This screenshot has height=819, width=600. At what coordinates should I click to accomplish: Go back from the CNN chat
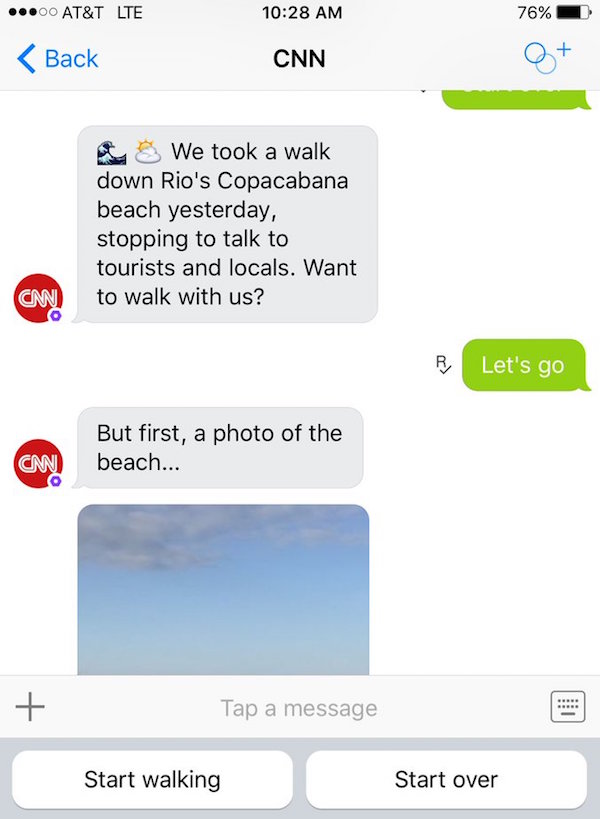tap(58, 59)
